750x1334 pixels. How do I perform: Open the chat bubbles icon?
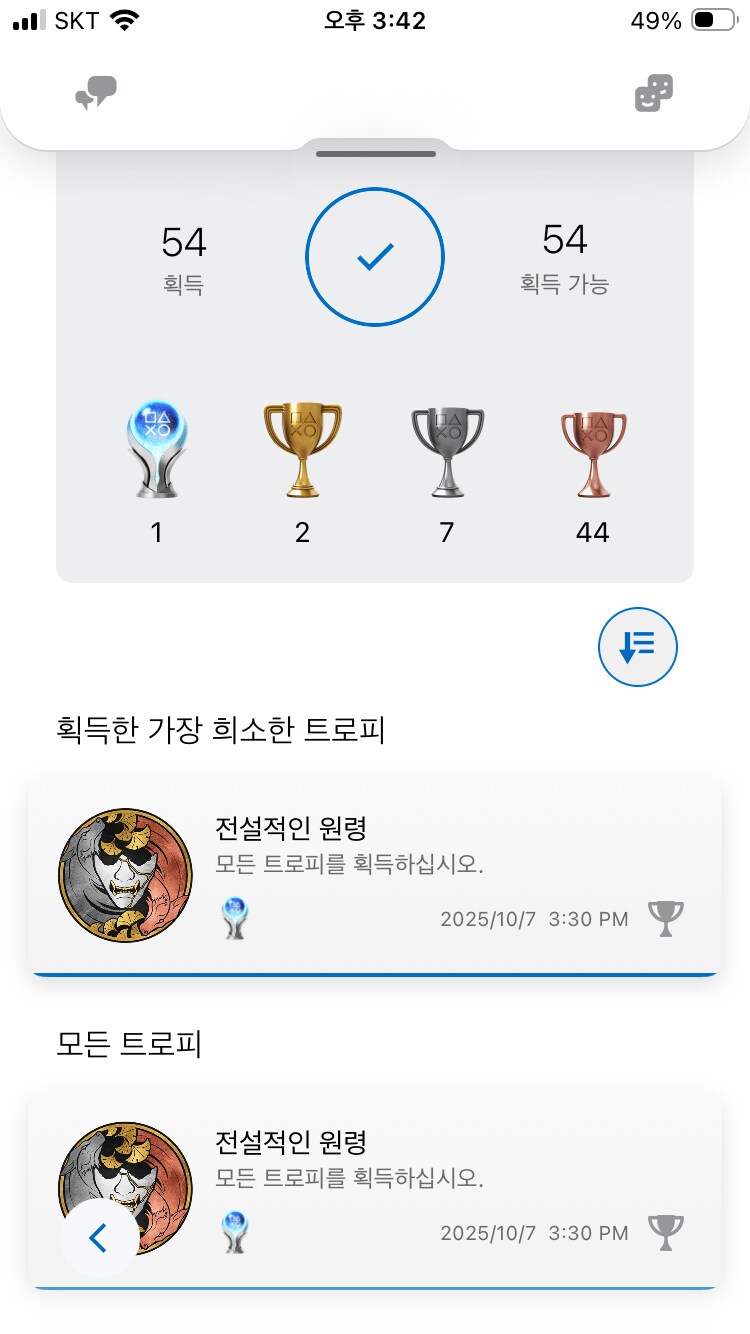coord(96,94)
